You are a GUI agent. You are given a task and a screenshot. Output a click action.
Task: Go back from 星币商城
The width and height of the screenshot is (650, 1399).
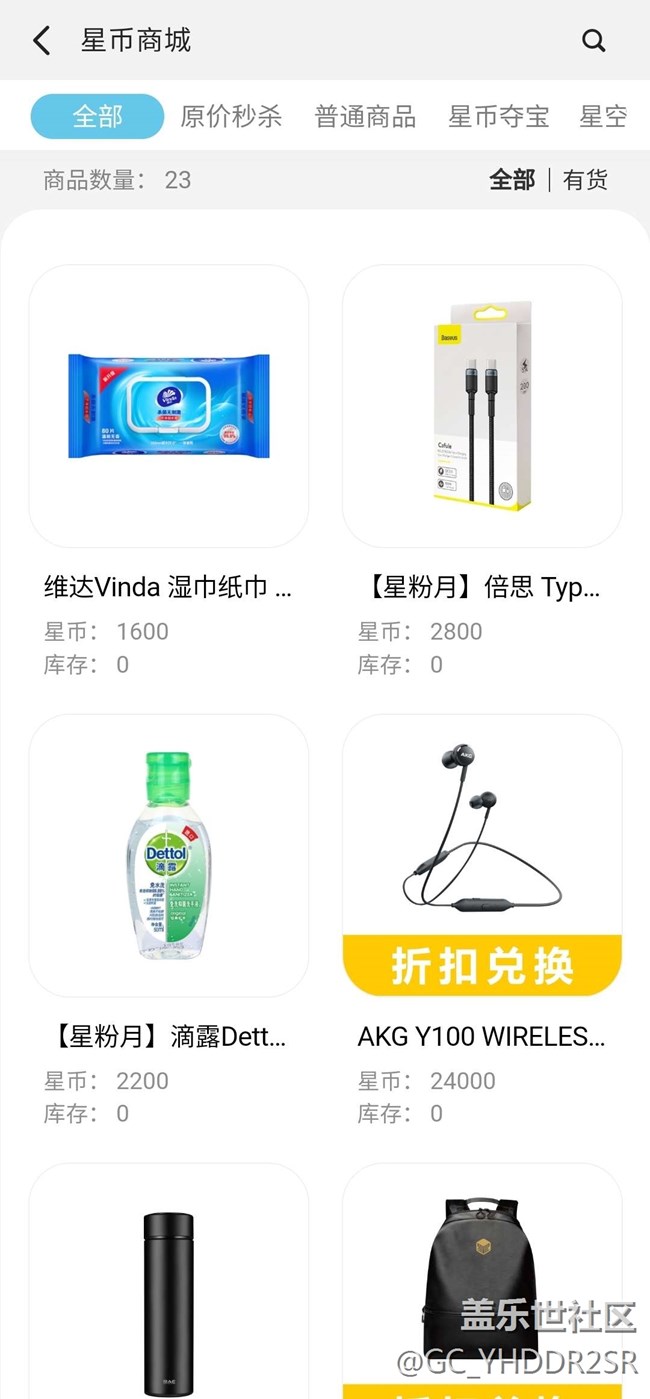pos(41,41)
